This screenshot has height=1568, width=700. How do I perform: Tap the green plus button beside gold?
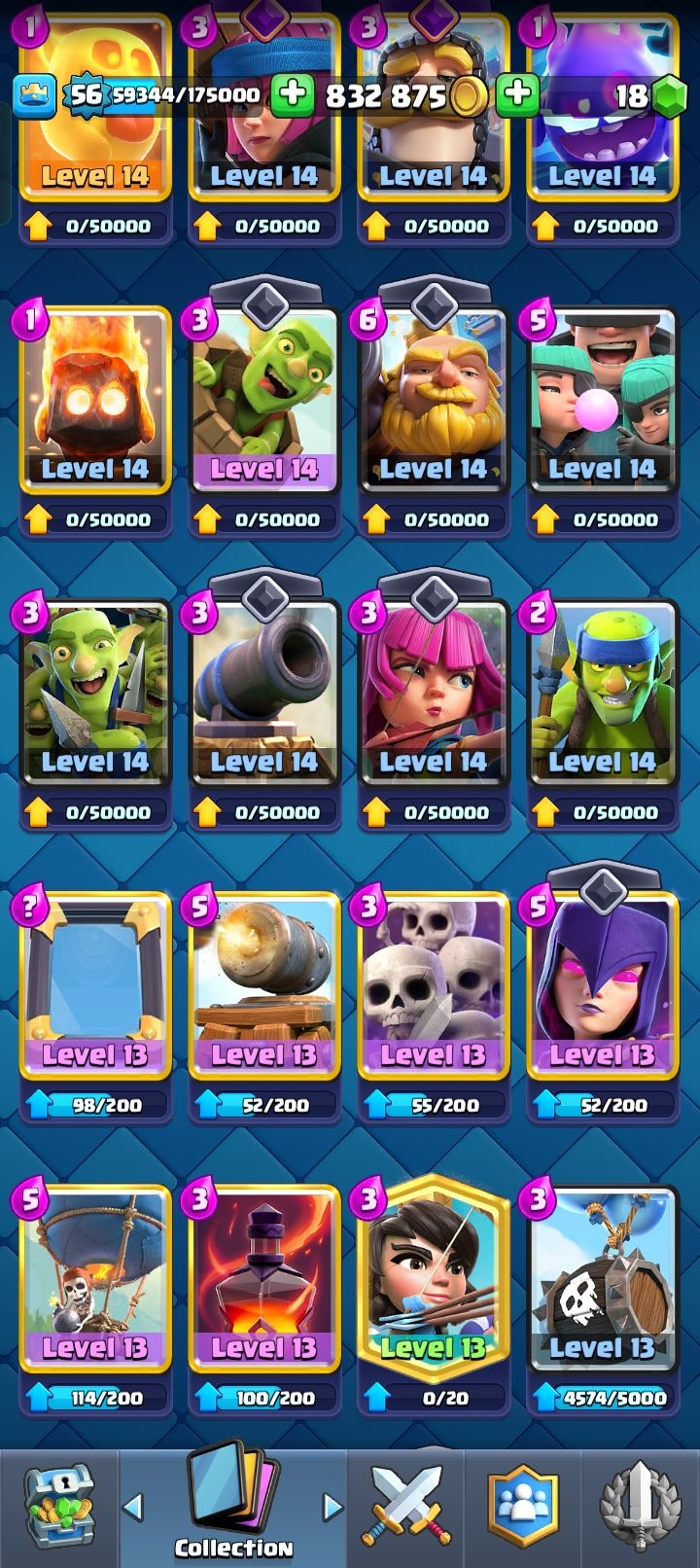point(292,94)
